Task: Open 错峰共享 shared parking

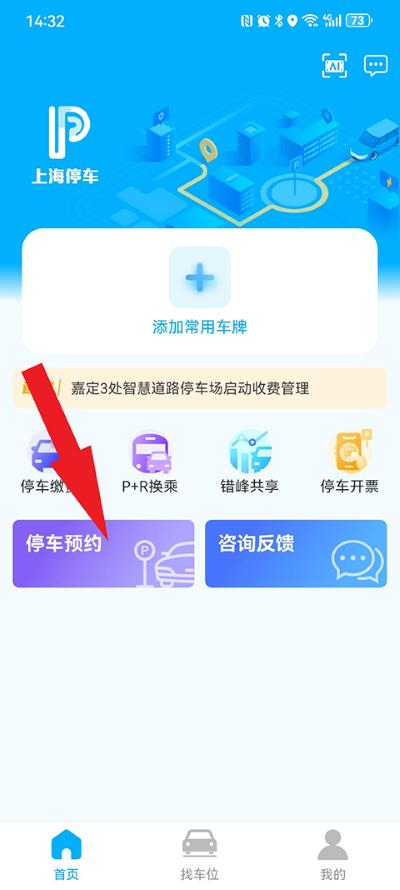Action: tap(250, 461)
